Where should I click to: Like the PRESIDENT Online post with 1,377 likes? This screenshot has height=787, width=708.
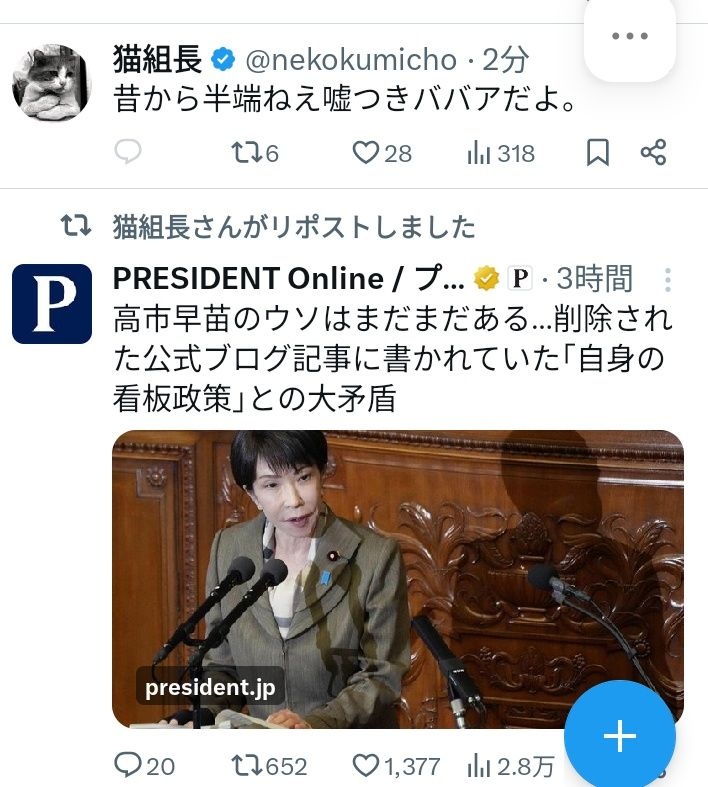[x=396, y=766]
